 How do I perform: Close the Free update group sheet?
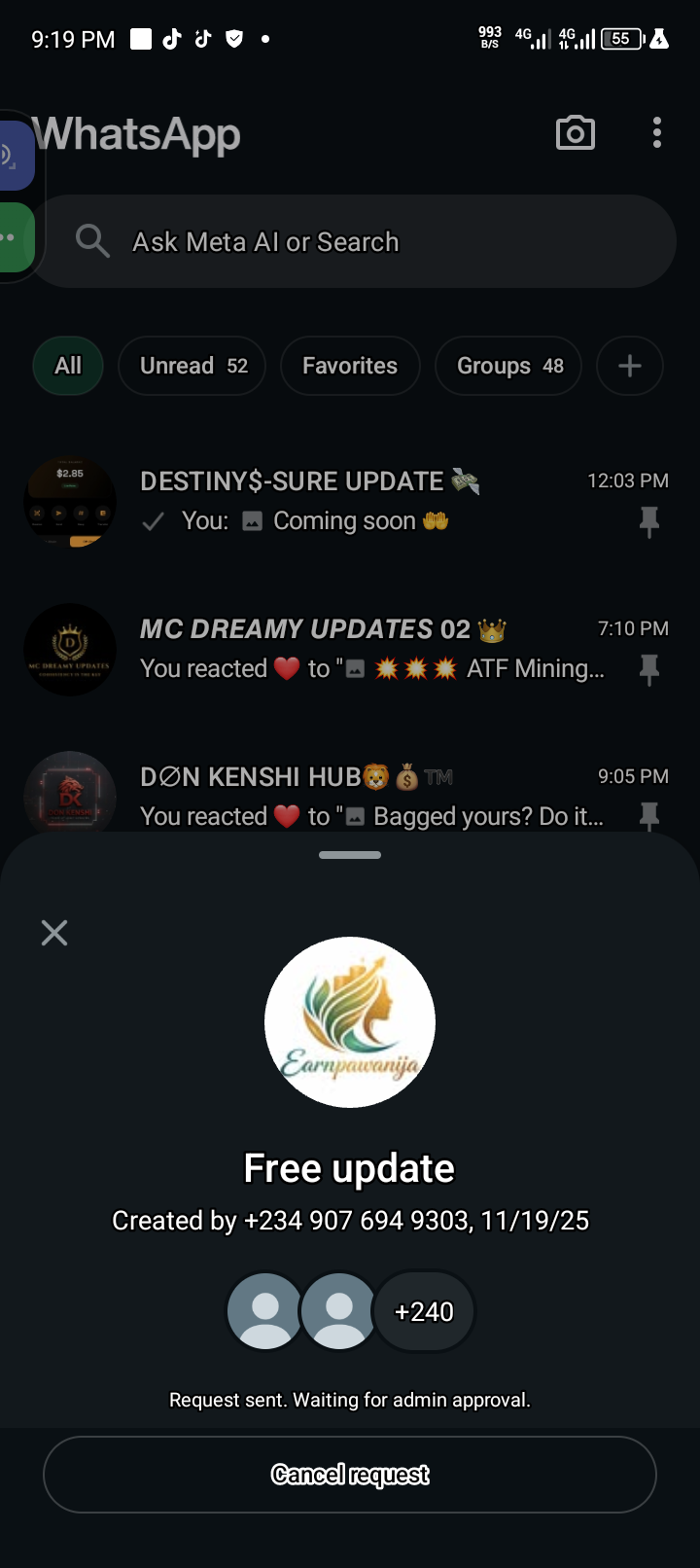click(54, 933)
